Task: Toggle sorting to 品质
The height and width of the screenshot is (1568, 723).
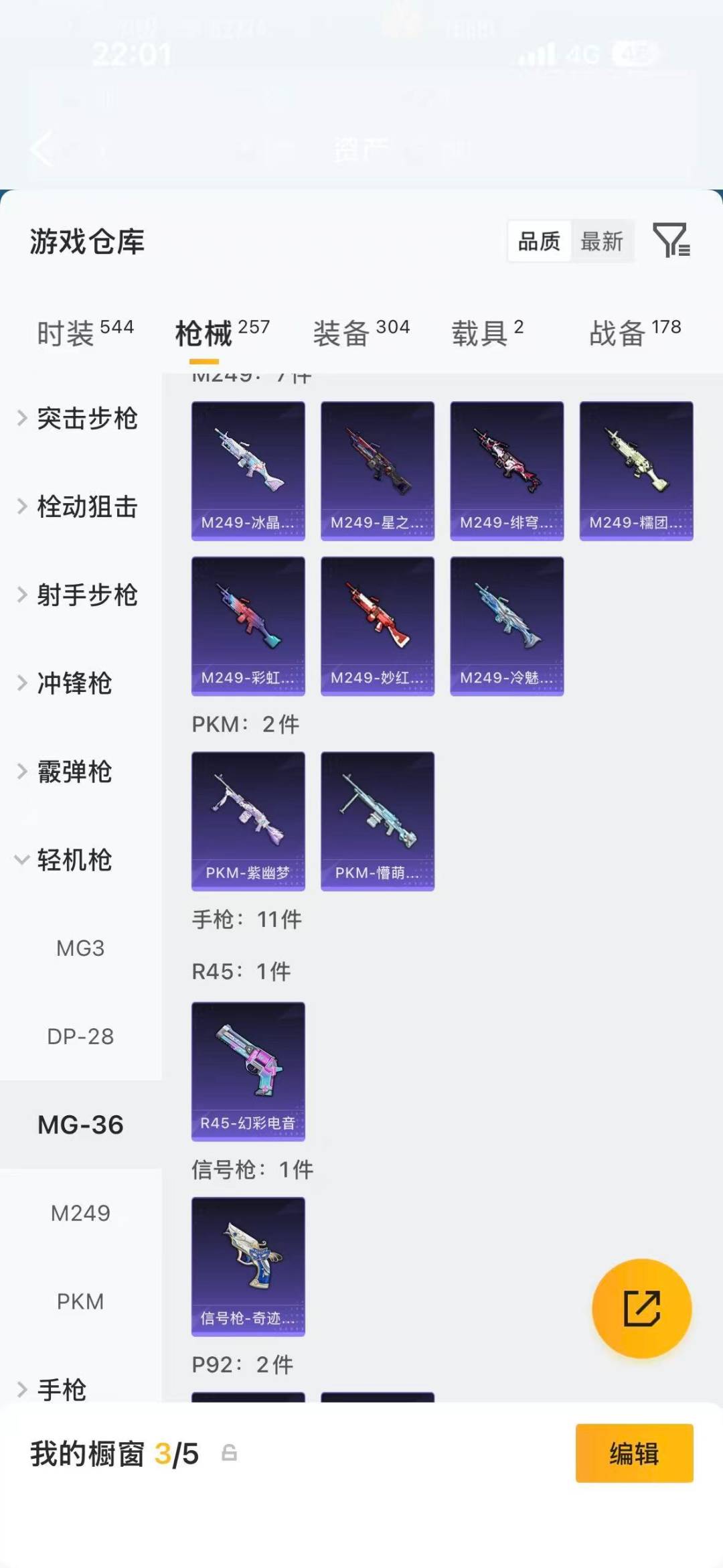Action: coord(539,241)
